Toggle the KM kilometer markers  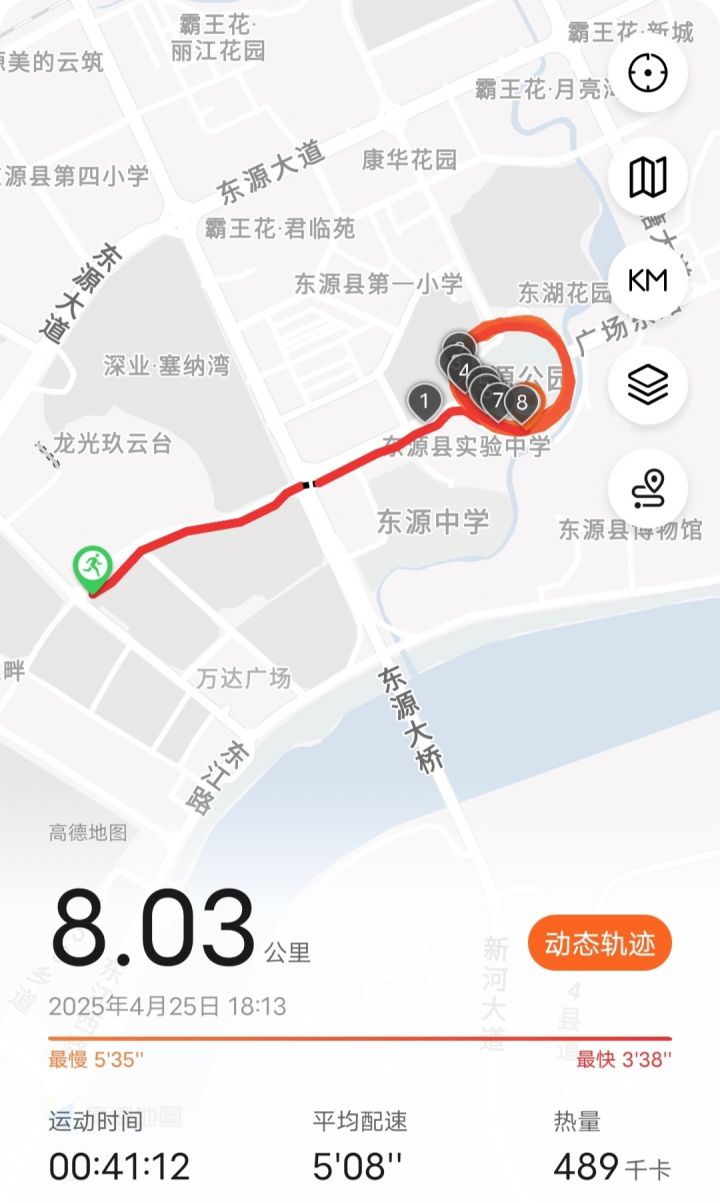point(647,281)
